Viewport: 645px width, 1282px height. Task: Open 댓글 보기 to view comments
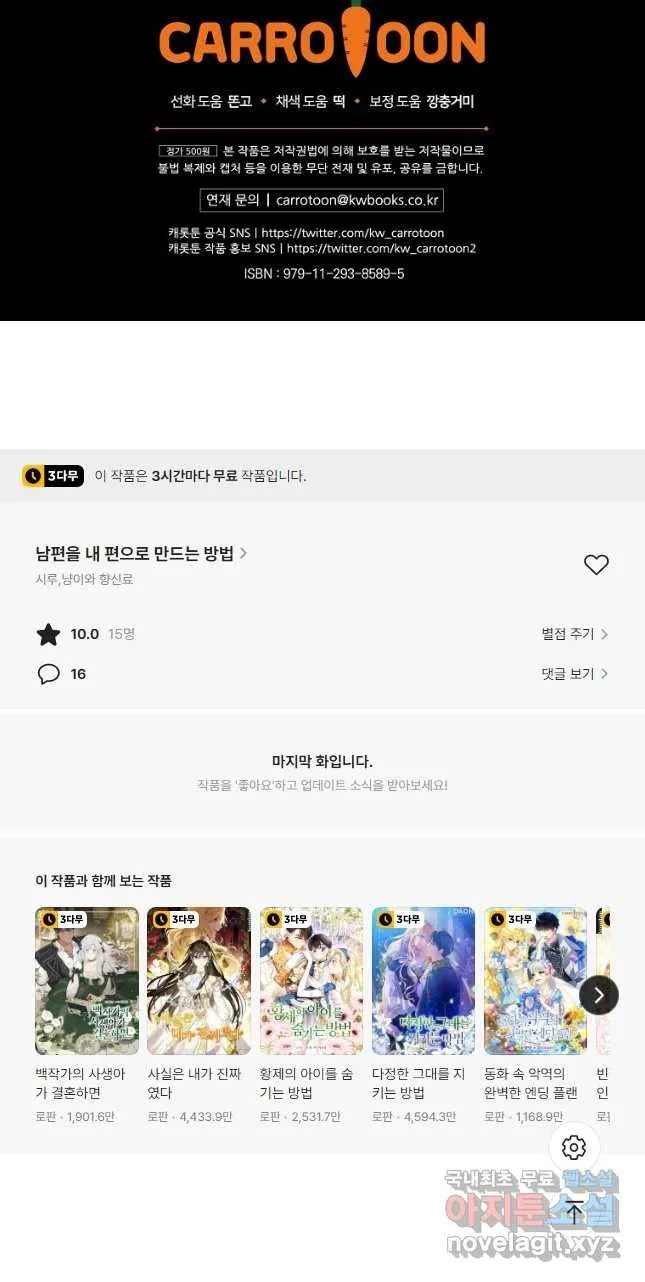click(x=574, y=674)
